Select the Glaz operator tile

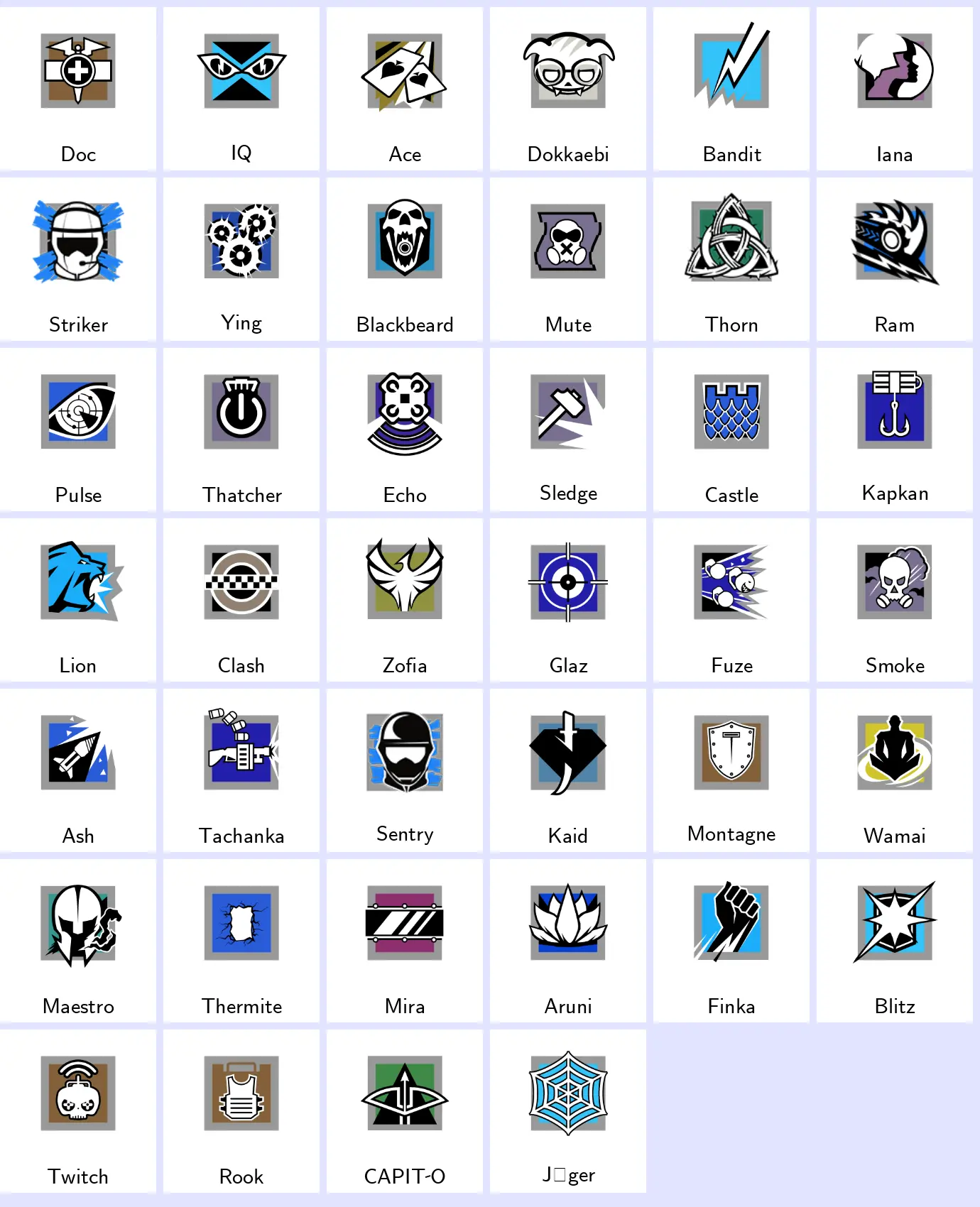[568, 600]
